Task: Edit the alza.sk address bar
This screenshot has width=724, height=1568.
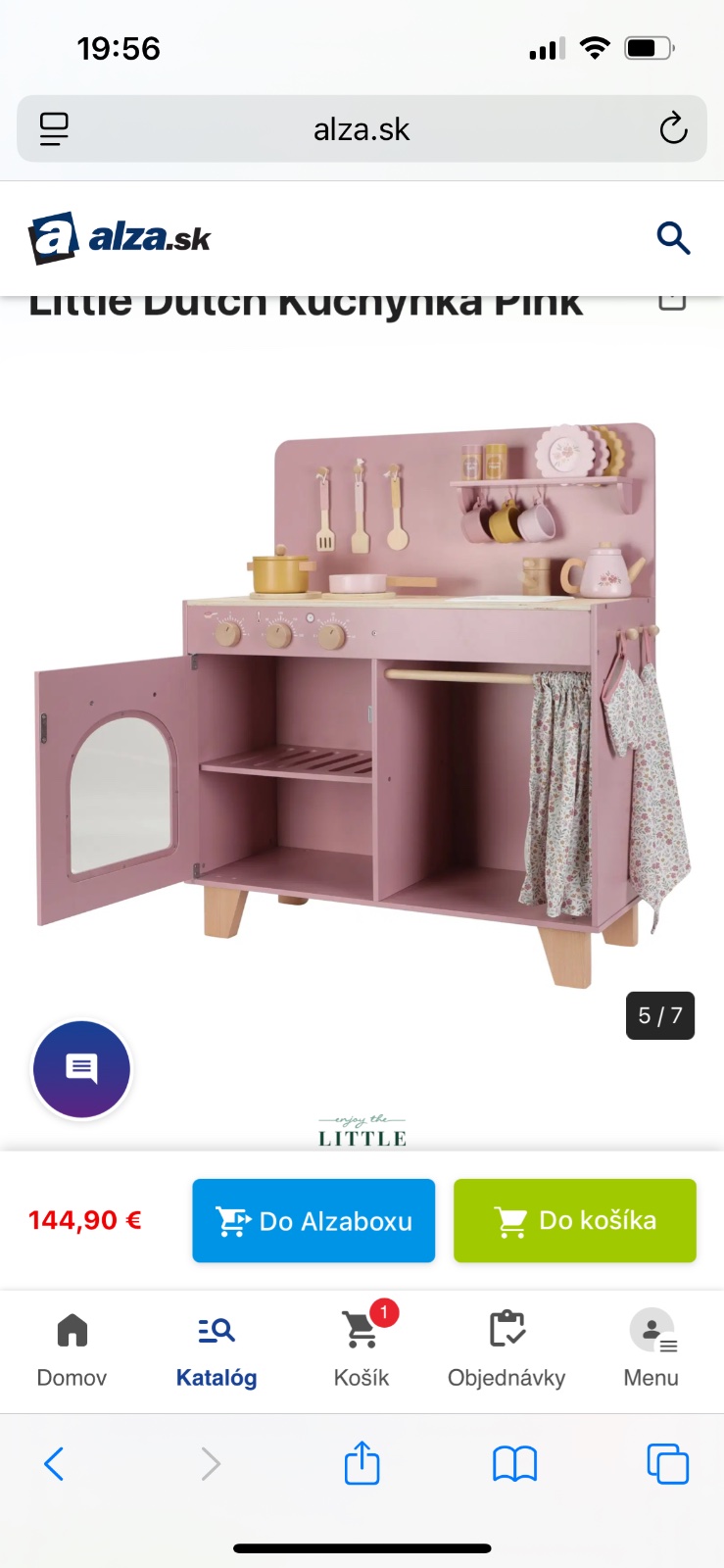Action: point(362,128)
